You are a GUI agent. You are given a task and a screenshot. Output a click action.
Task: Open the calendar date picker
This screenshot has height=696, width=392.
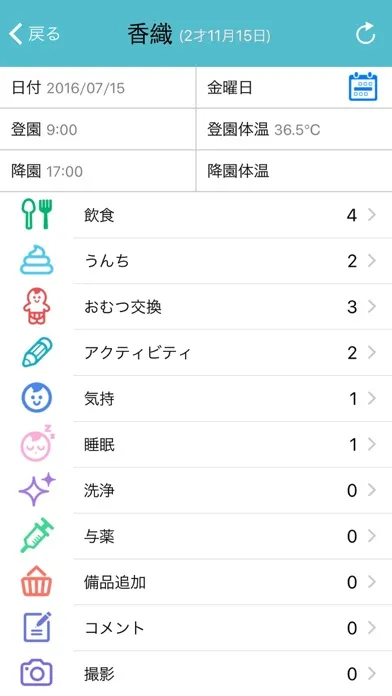363,87
